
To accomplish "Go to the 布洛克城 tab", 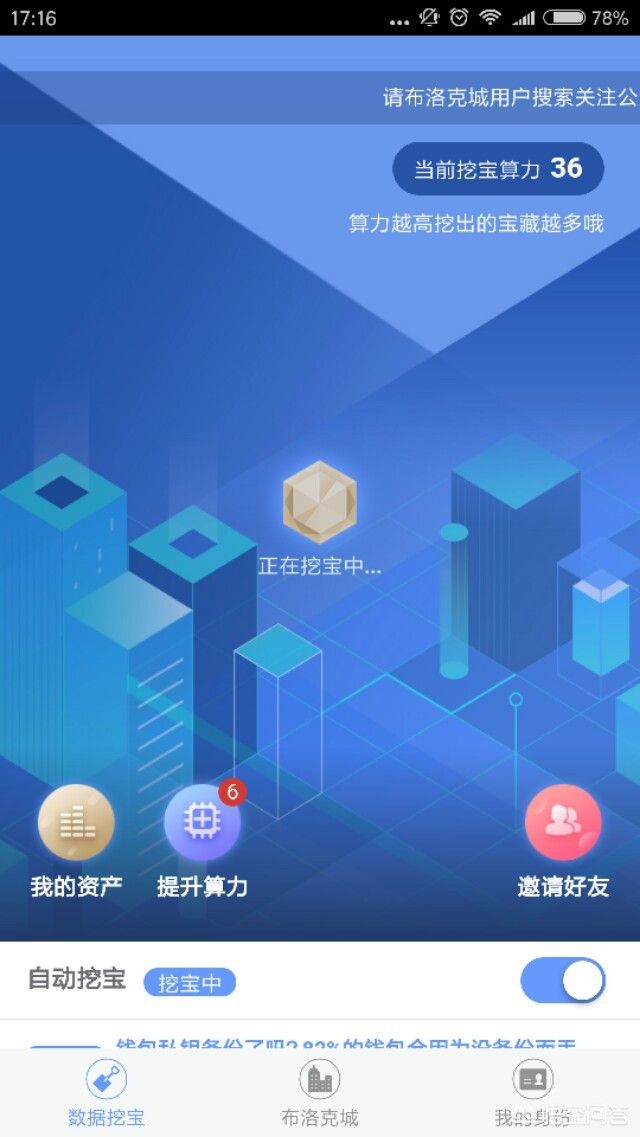I will coord(320,1093).
